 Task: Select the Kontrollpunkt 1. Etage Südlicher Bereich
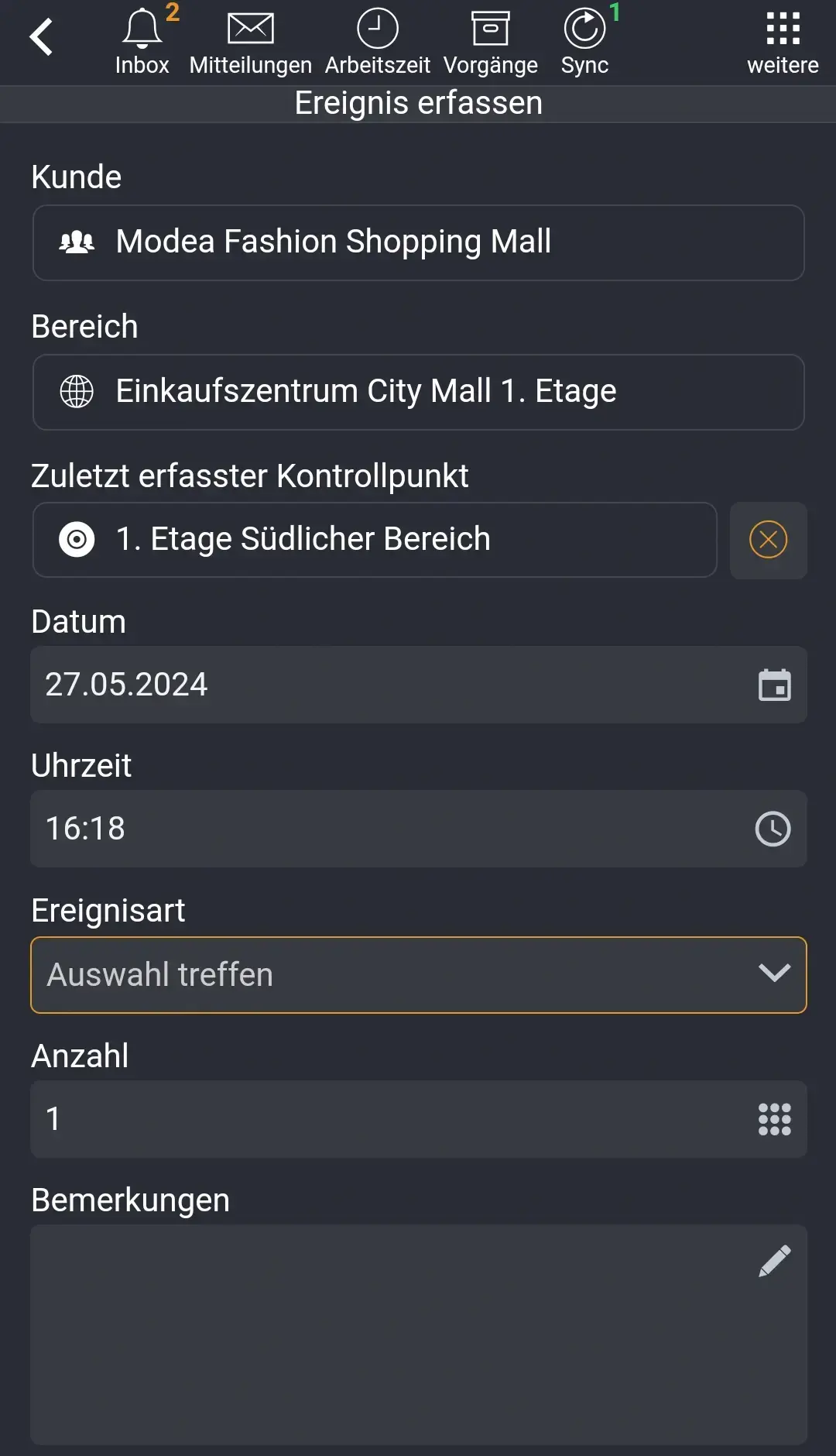pos(375,539)
